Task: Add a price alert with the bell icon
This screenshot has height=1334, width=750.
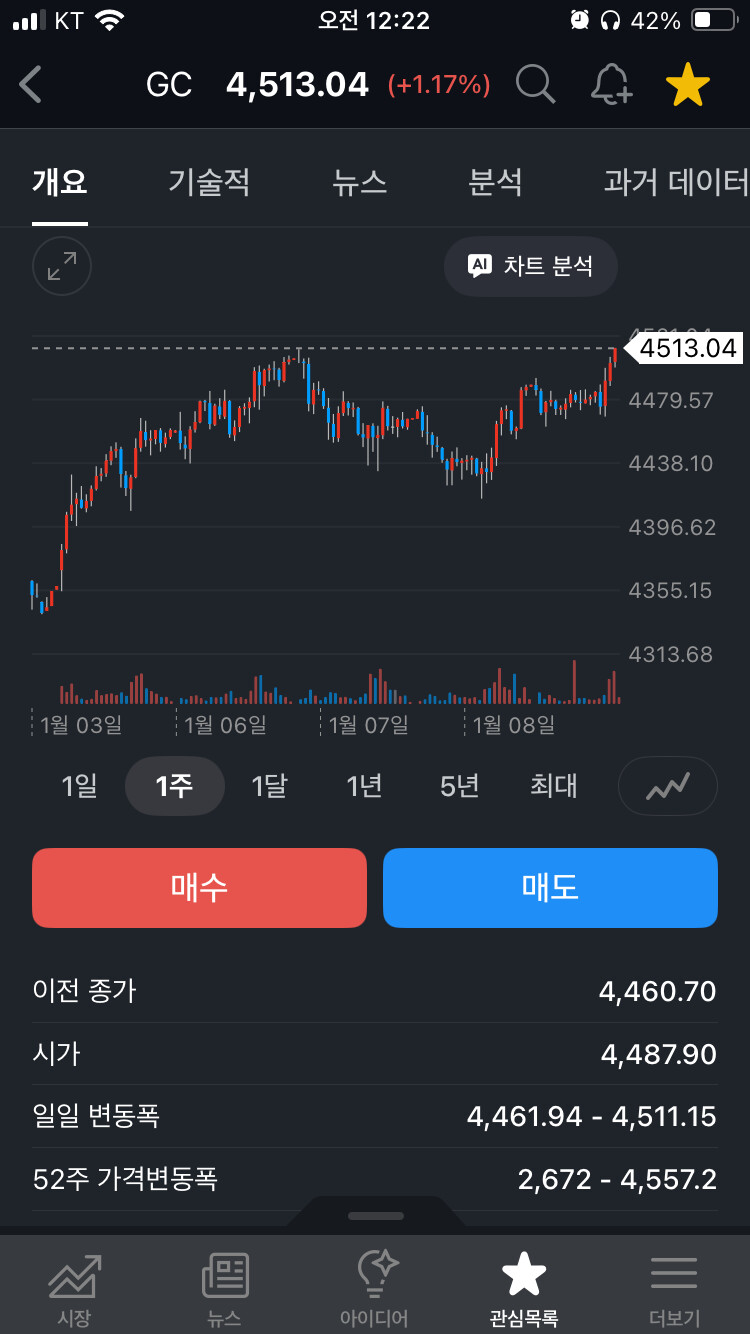Action: 611,85
